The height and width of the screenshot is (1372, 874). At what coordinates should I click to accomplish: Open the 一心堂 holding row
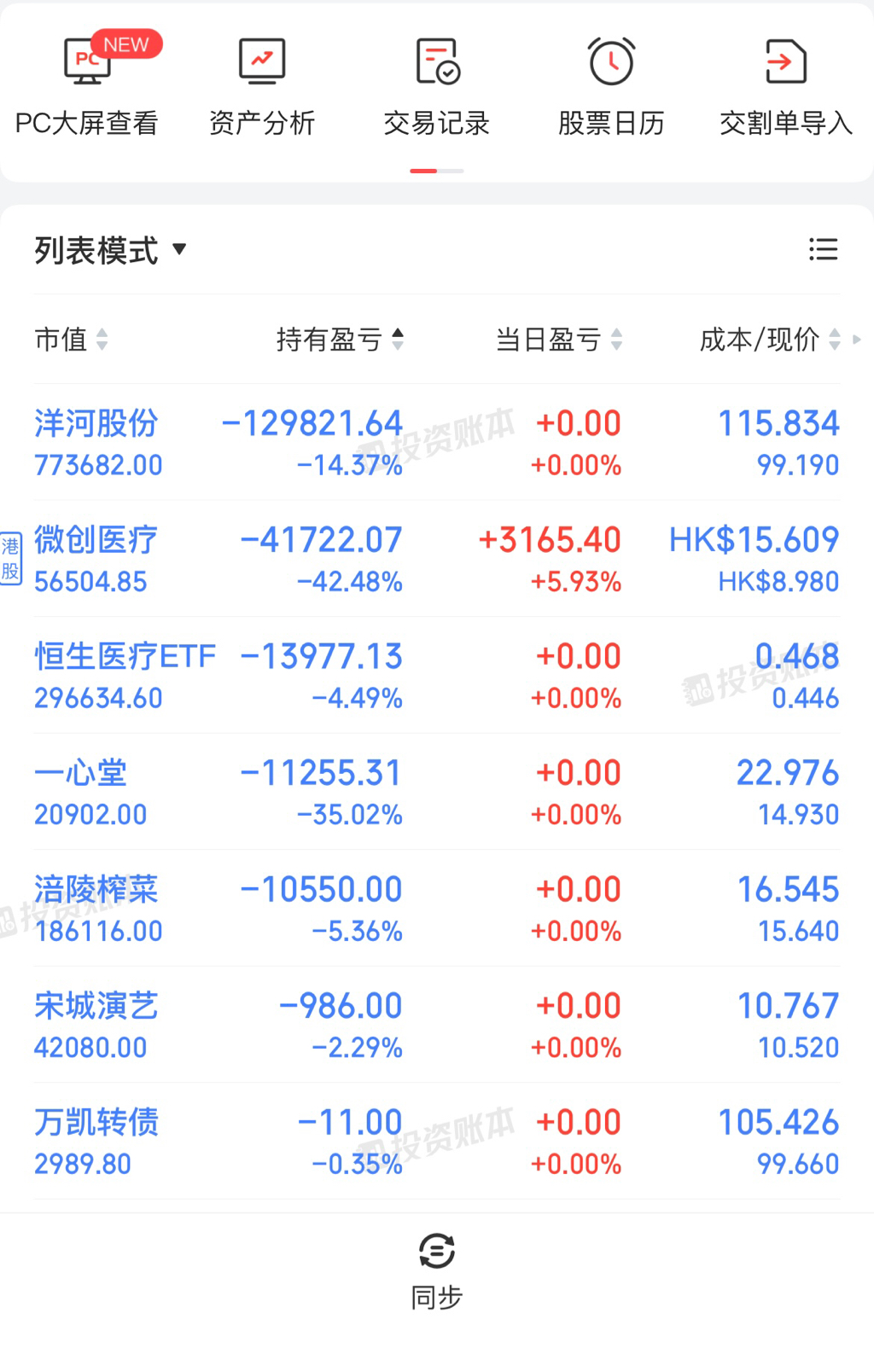(x=437, y=793)
